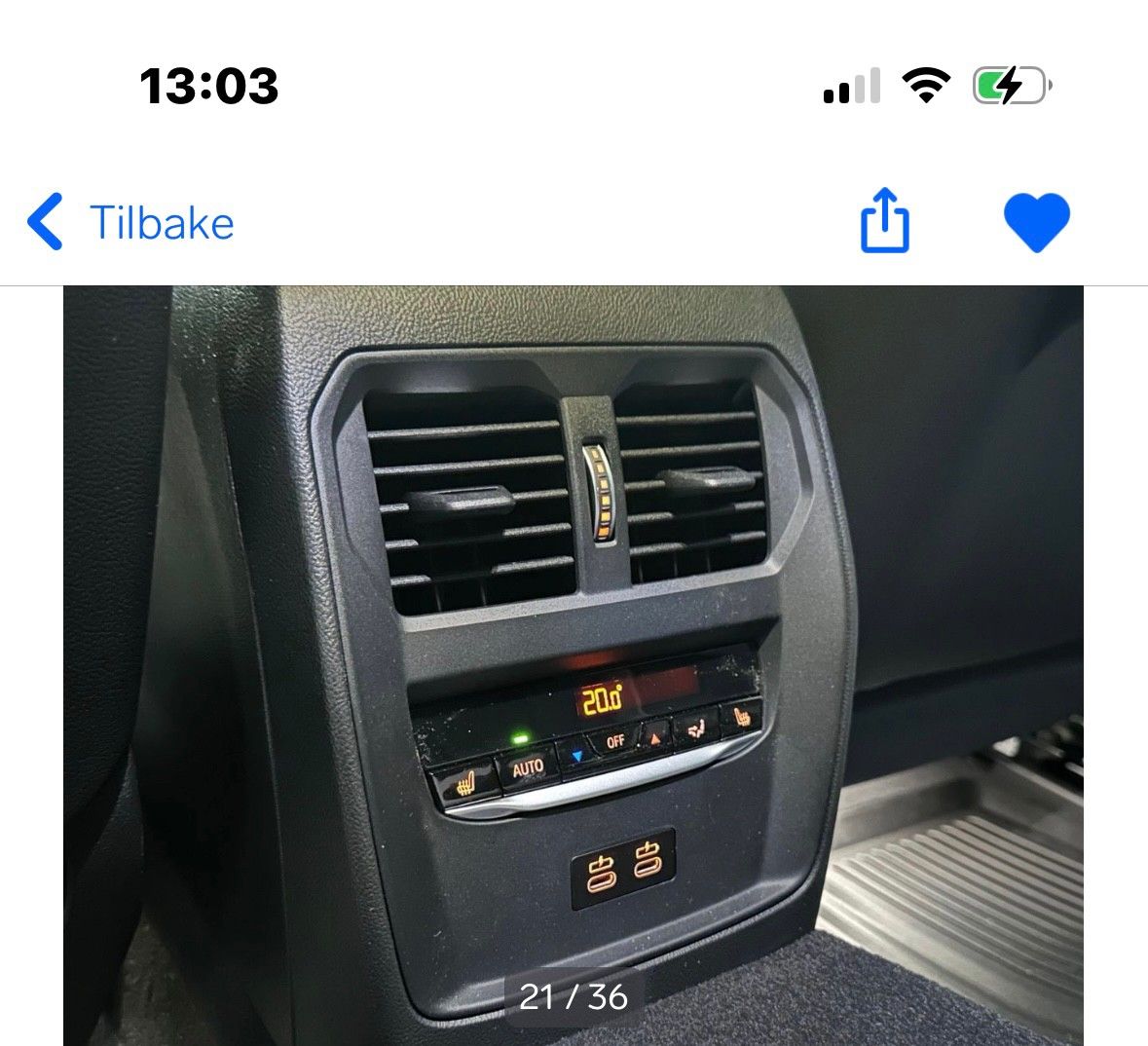Screen dimensions: 1148x1046
Task: Go back via Tilbake button
Action: (131, 222)
